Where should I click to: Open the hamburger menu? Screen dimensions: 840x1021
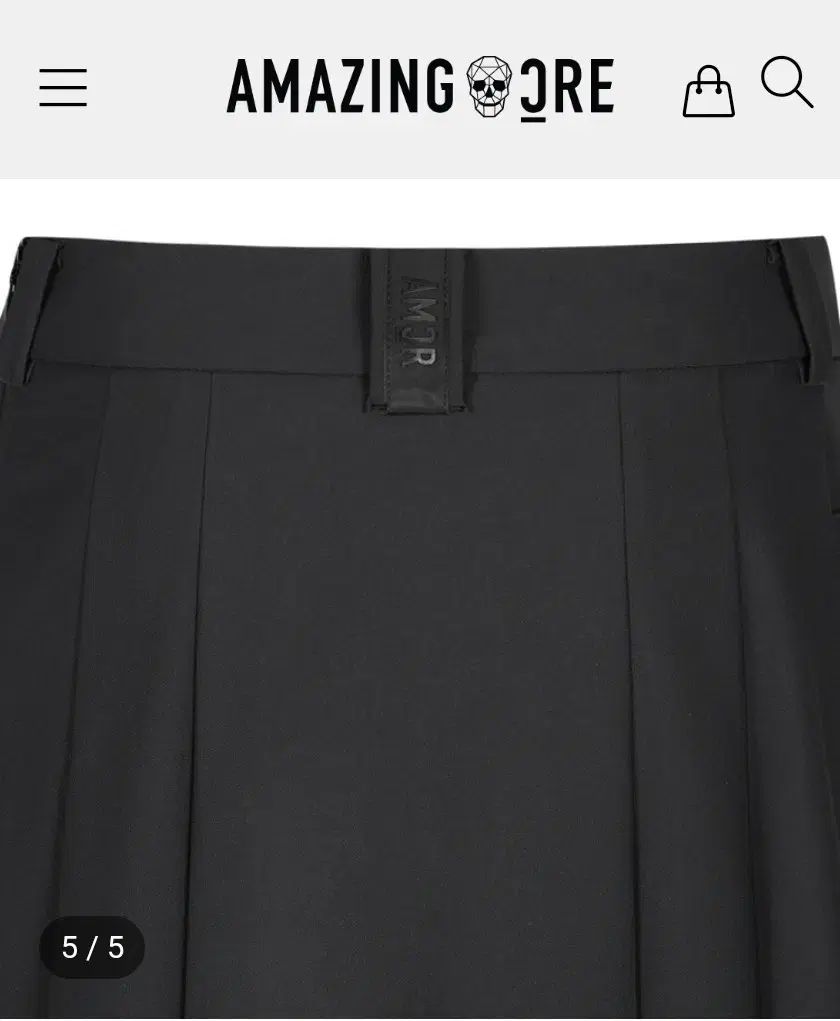[x=63, y=88]
